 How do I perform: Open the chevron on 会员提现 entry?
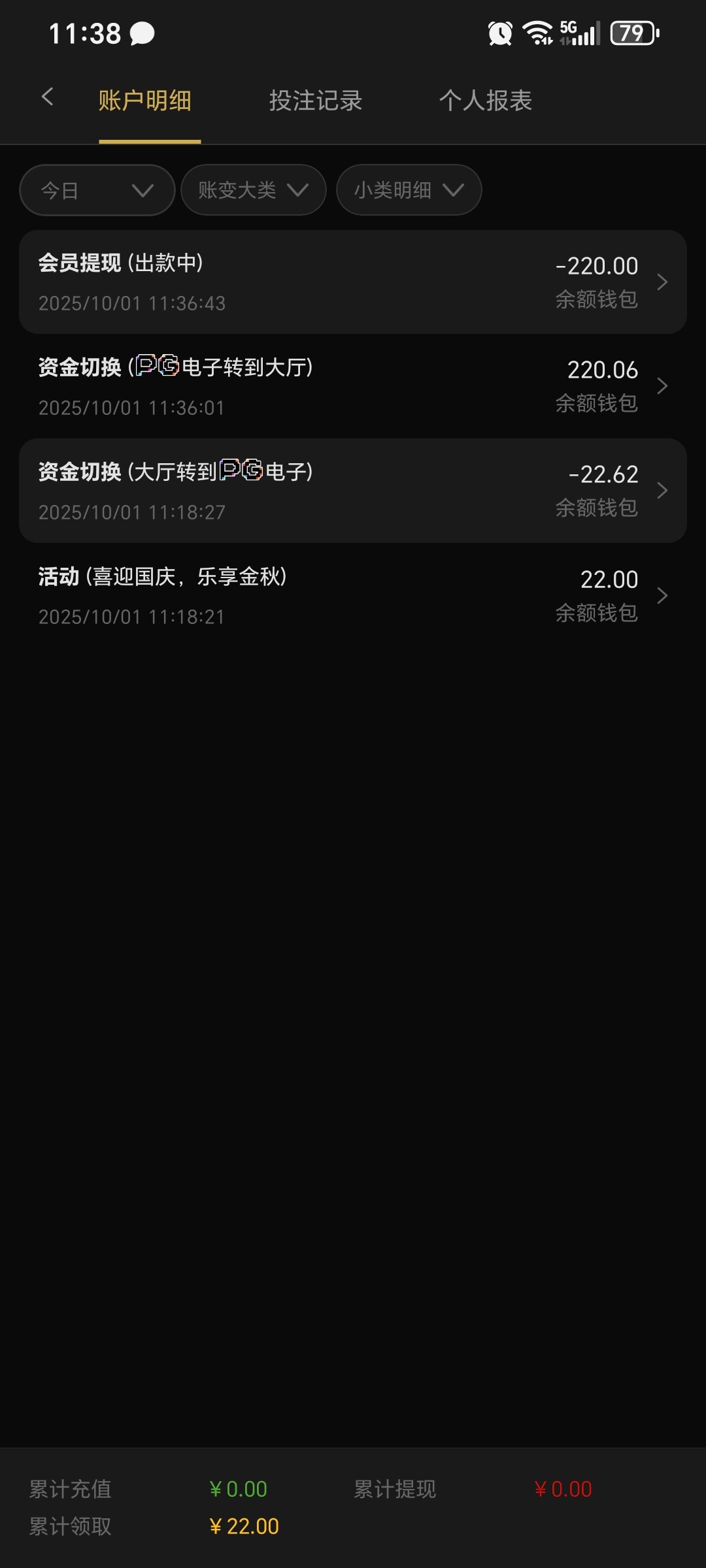pyautogui.click(x=663, y=282)
